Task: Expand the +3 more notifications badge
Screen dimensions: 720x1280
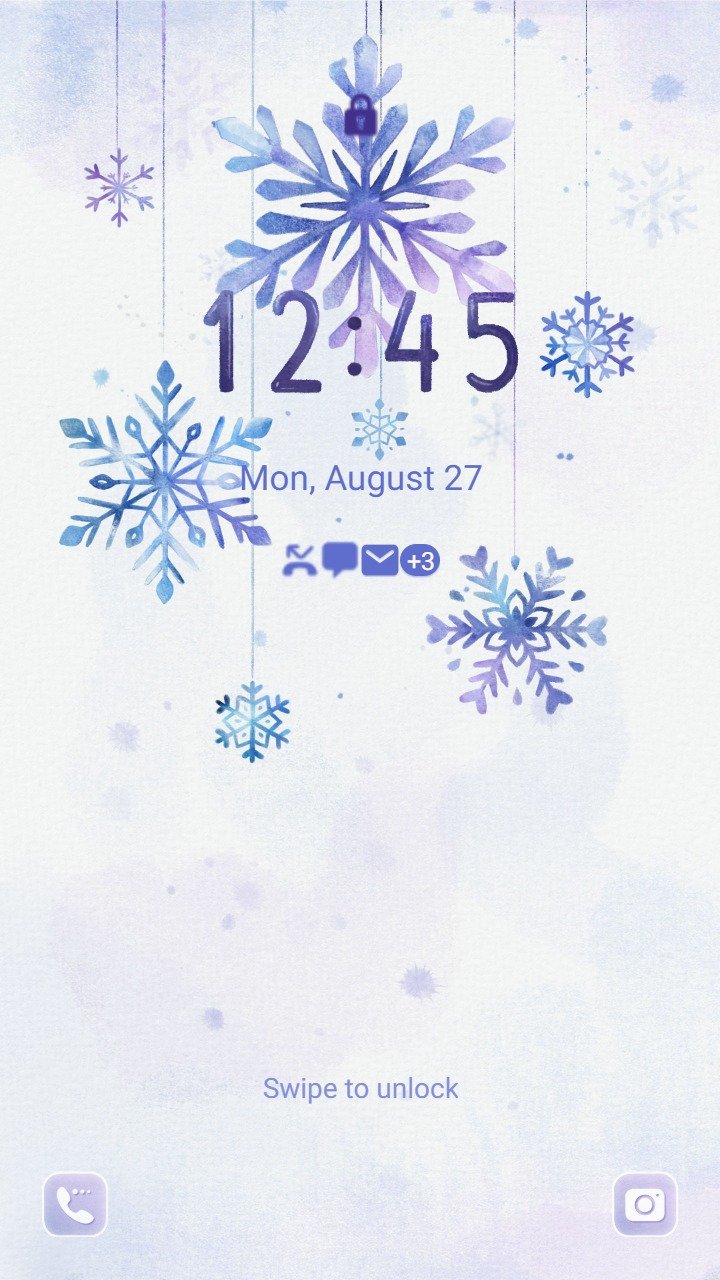Action: point(420,562)
